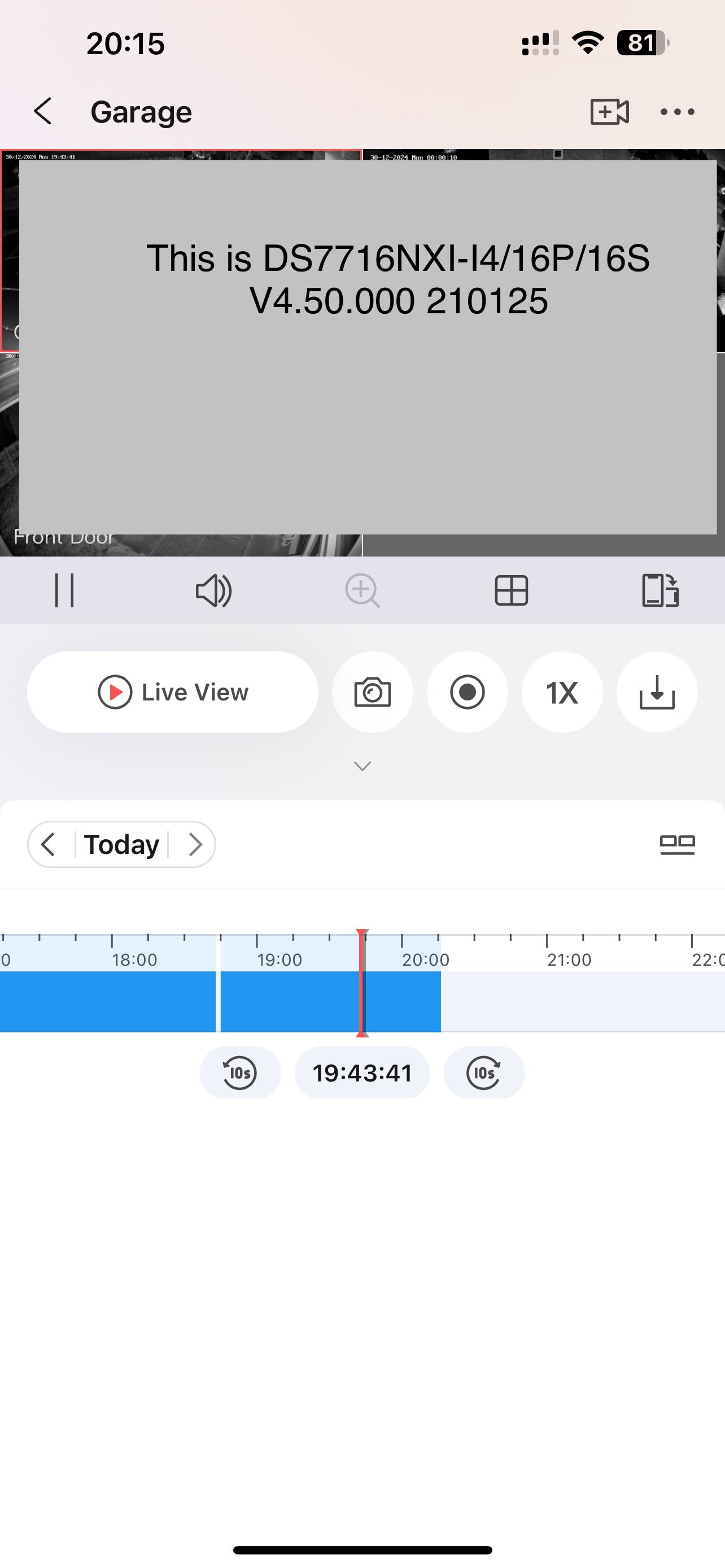This screenshot has width=725, height=1568.
Task: Skip forward 10 seconds
Action: coord(484,1072)
